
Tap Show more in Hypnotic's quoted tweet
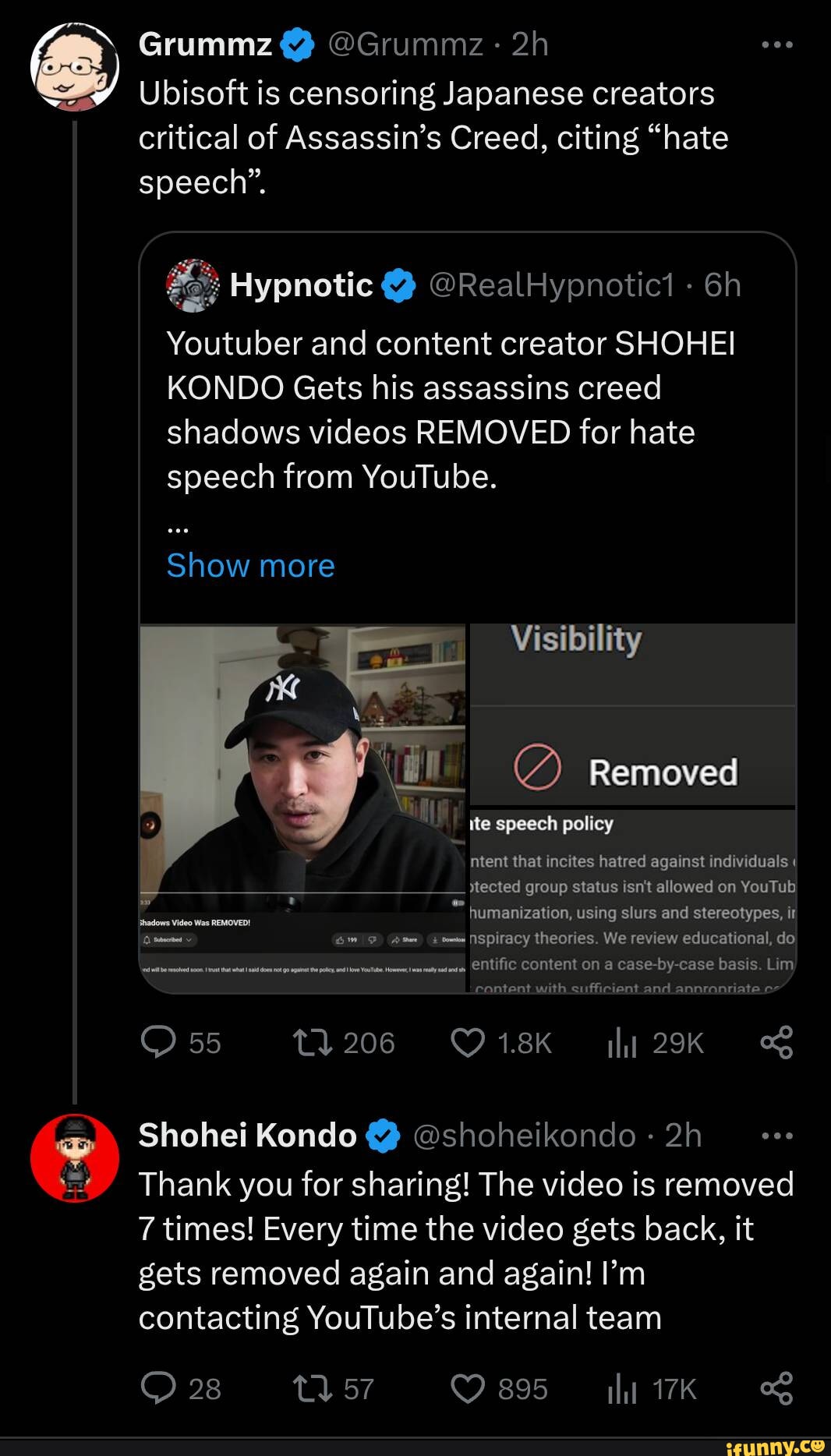click(250, 565)
